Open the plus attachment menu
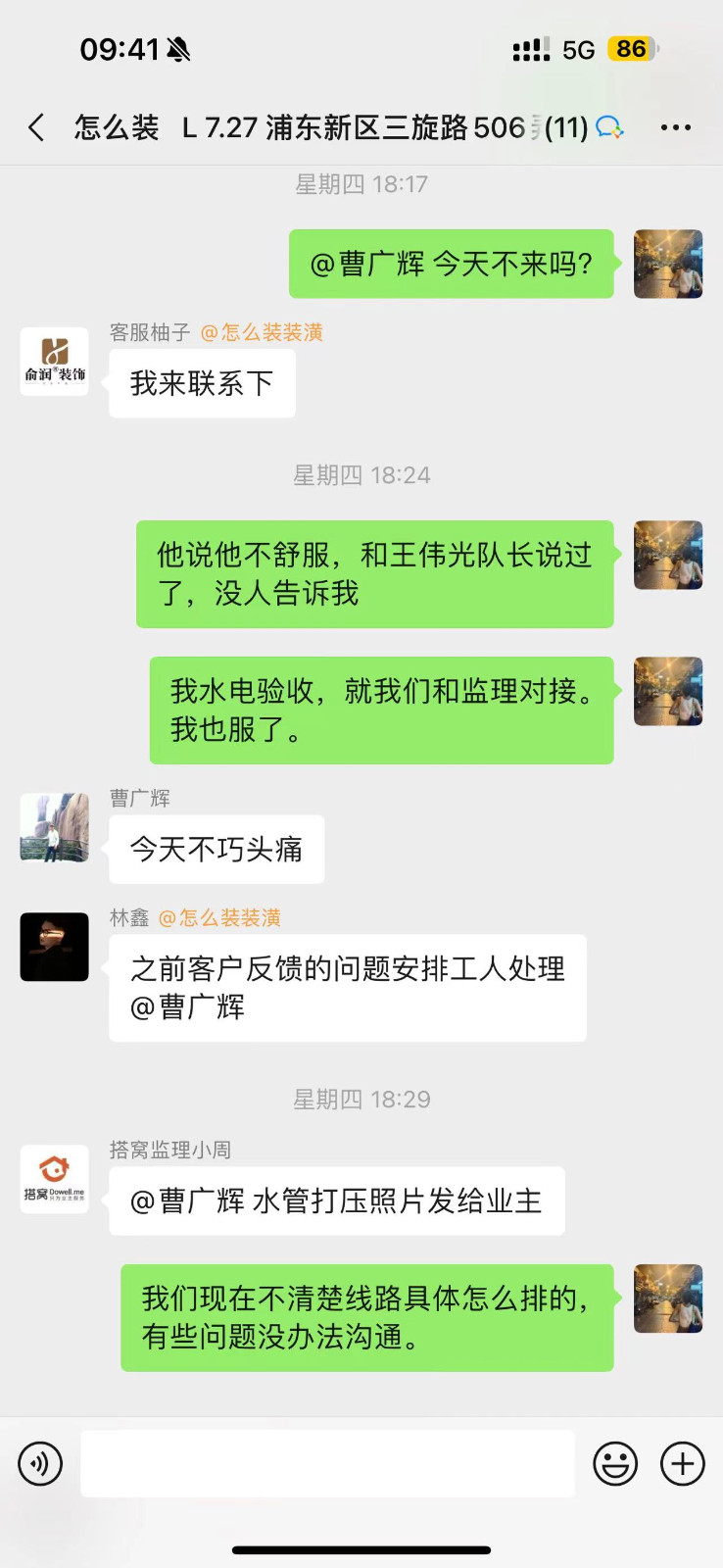Image resolution: width=723 pixels, height=1568 pixels. (682, 1464)
